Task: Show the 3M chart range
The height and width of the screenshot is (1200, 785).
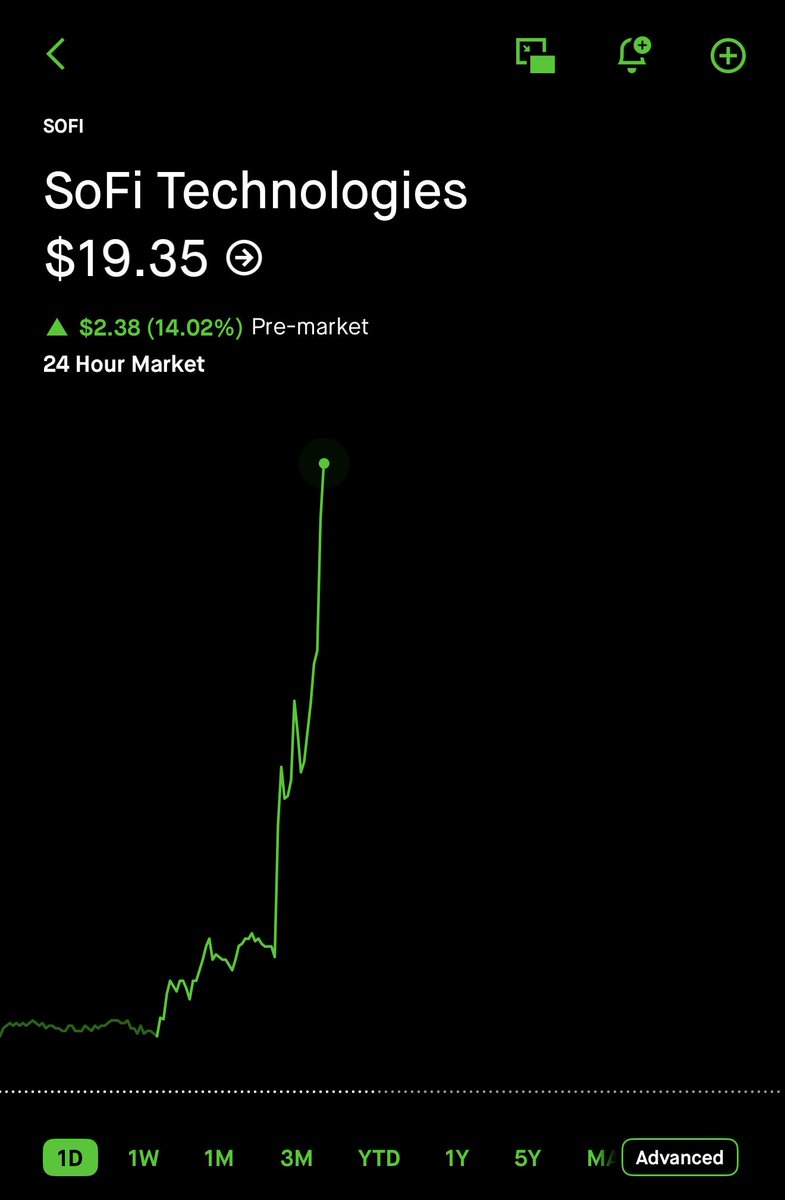Action: click(x=296, y=1158)
